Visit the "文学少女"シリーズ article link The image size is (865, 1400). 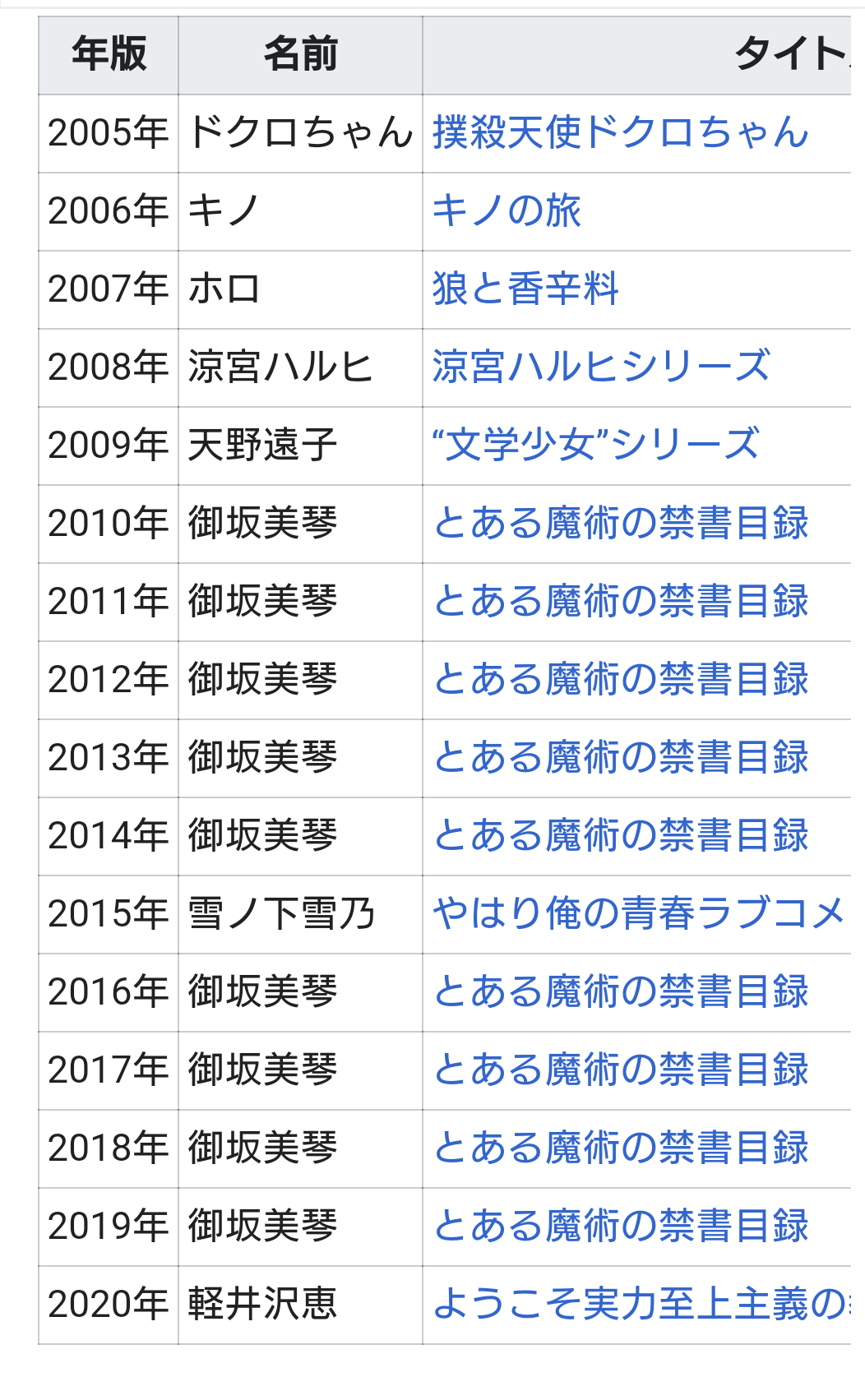pyautogui.click(x=595, y=445)
